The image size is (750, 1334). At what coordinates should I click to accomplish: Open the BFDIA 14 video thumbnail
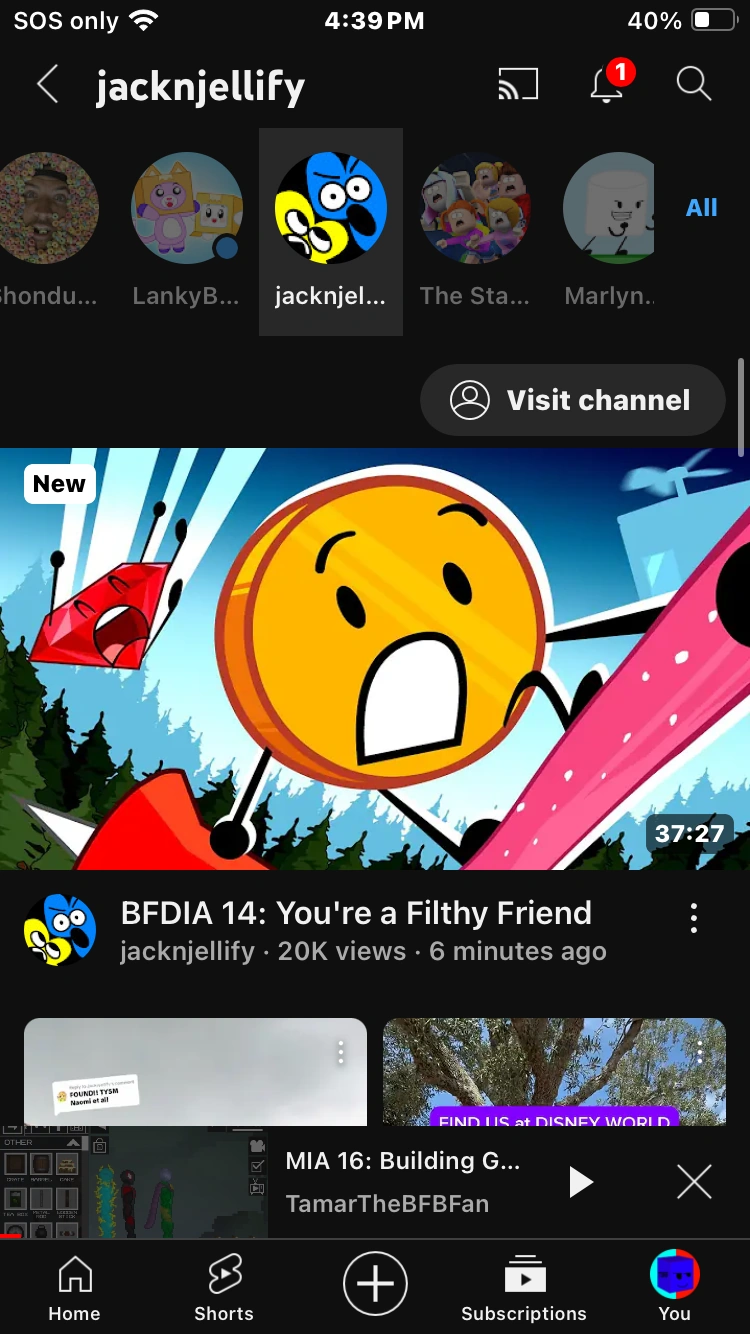point(375,655)
